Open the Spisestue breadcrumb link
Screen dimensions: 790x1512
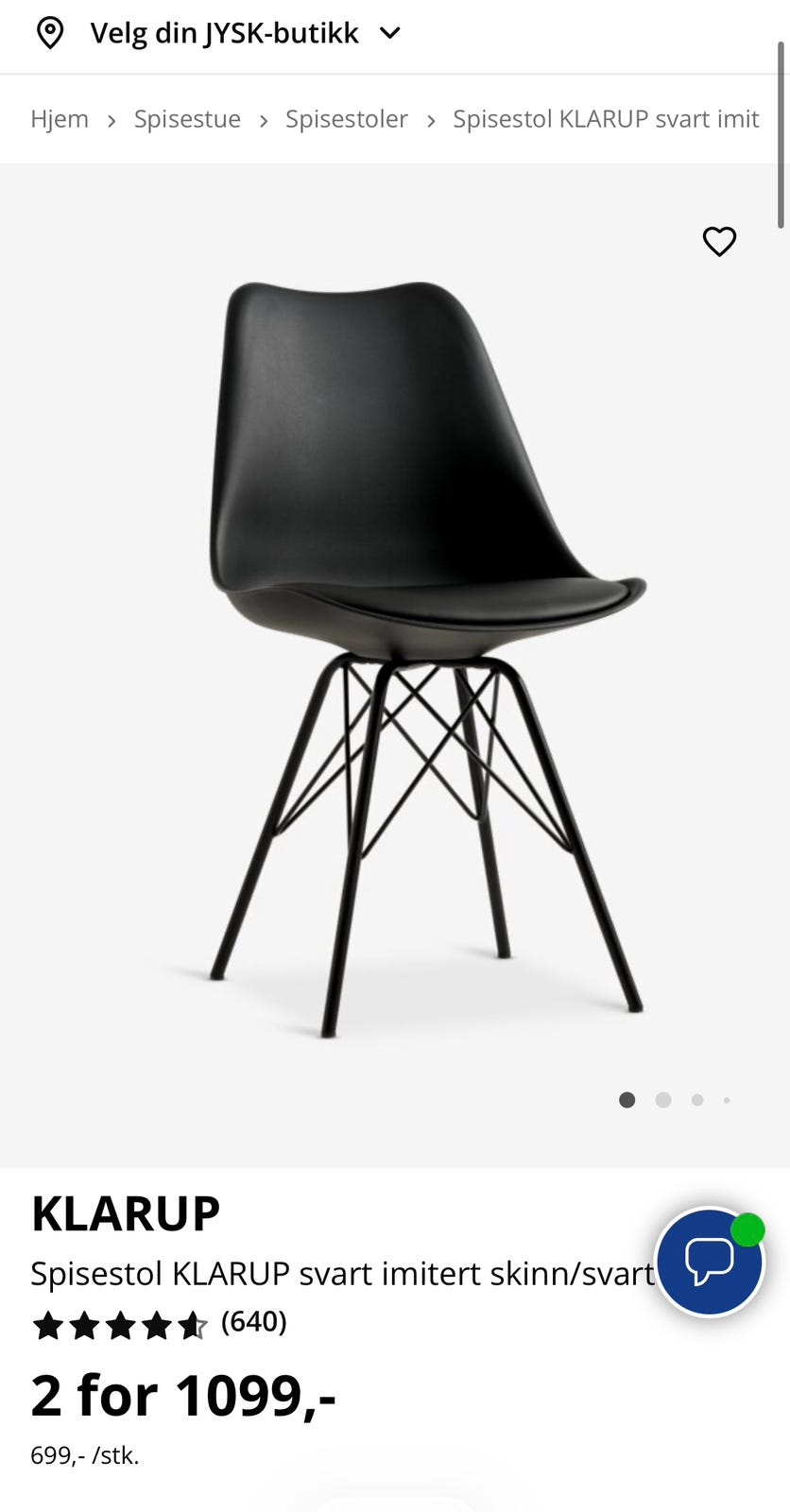tap(187, 119)
